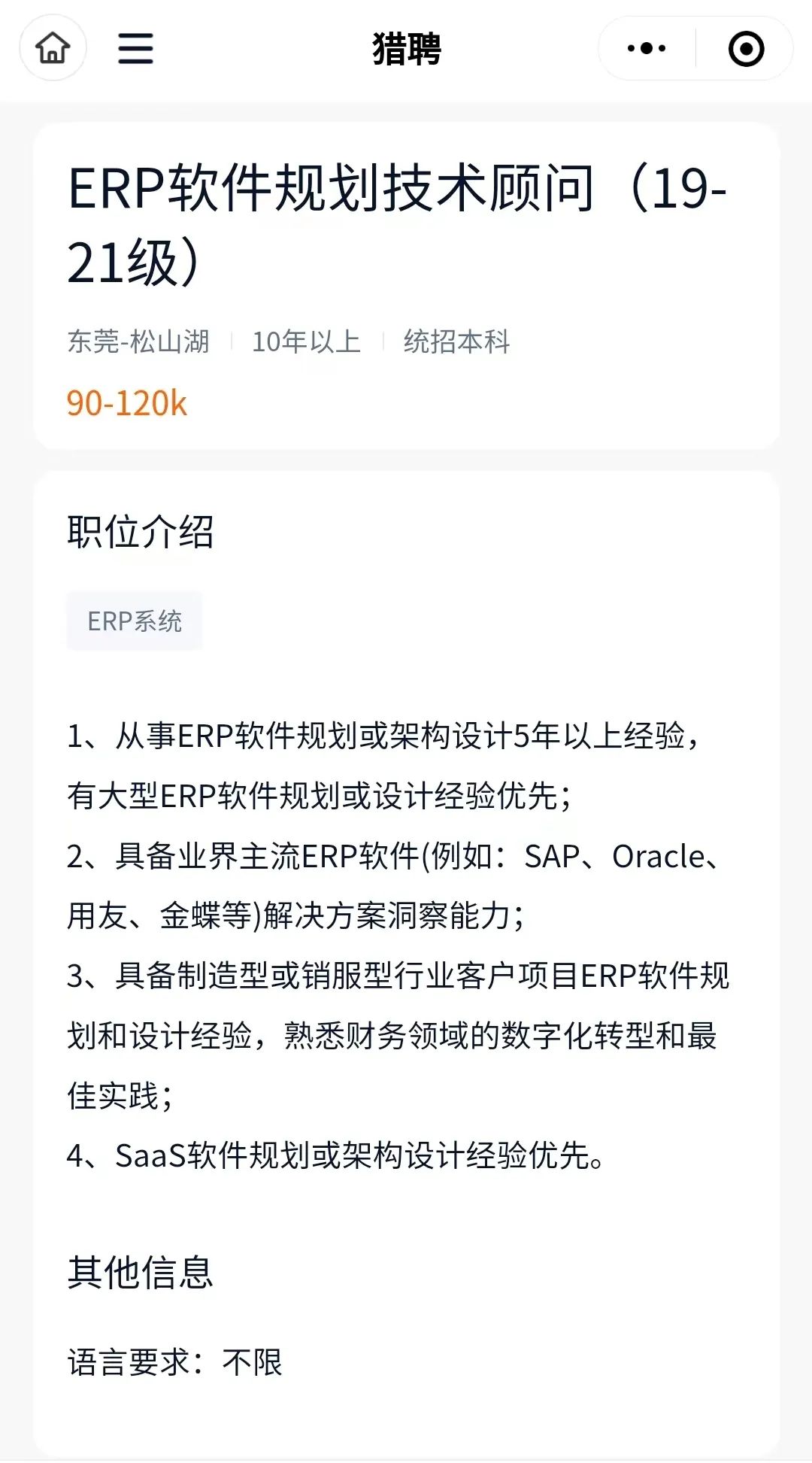Open the hamburger menu
This screenshot has height=1463, width=812.
tap(135, 49)
